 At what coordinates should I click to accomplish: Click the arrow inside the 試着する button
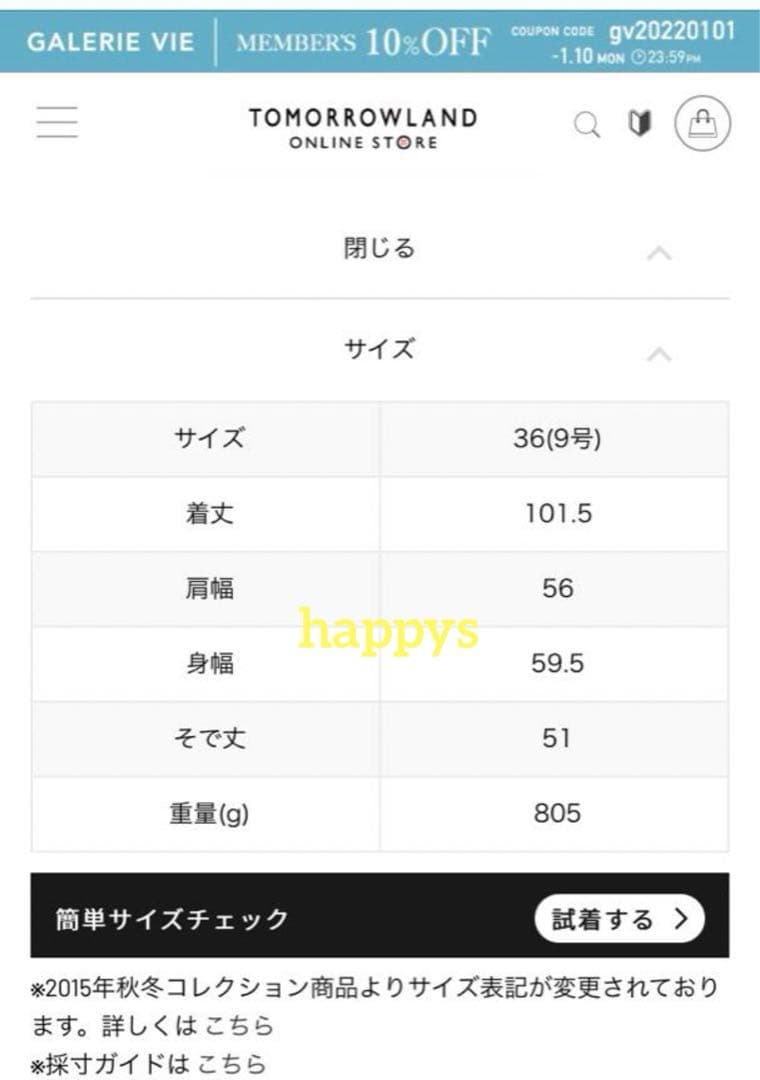(x=677, y=917)
